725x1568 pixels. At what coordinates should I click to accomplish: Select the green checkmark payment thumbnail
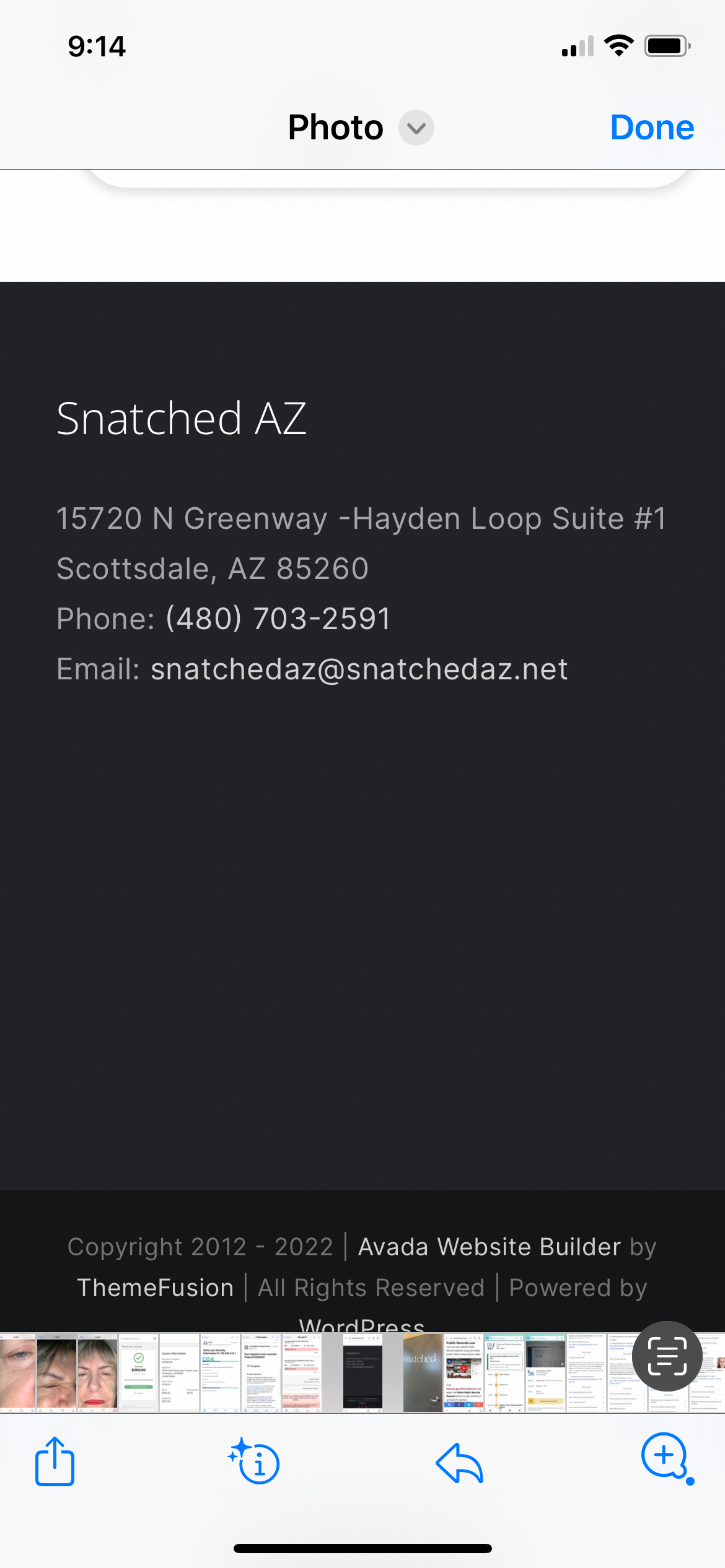(x=138, y=1372)
